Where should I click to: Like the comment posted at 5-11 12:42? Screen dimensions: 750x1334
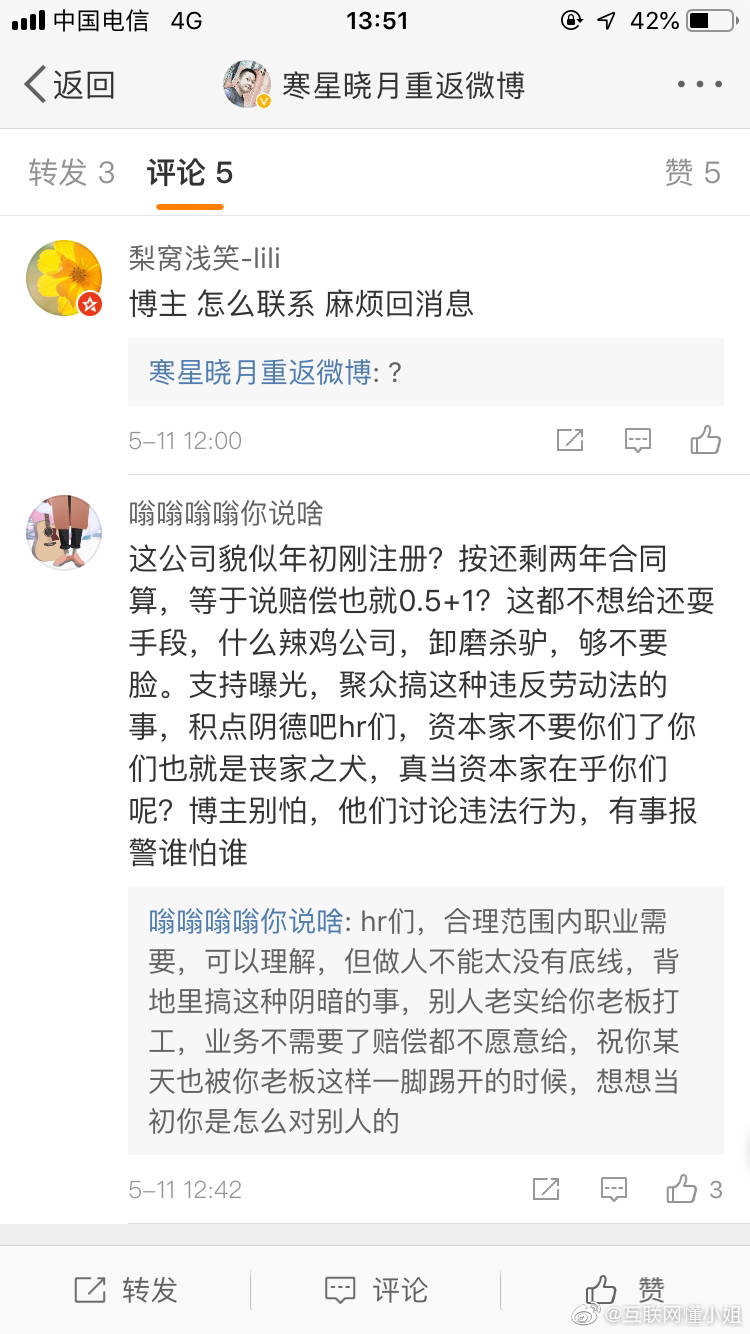683,1189
